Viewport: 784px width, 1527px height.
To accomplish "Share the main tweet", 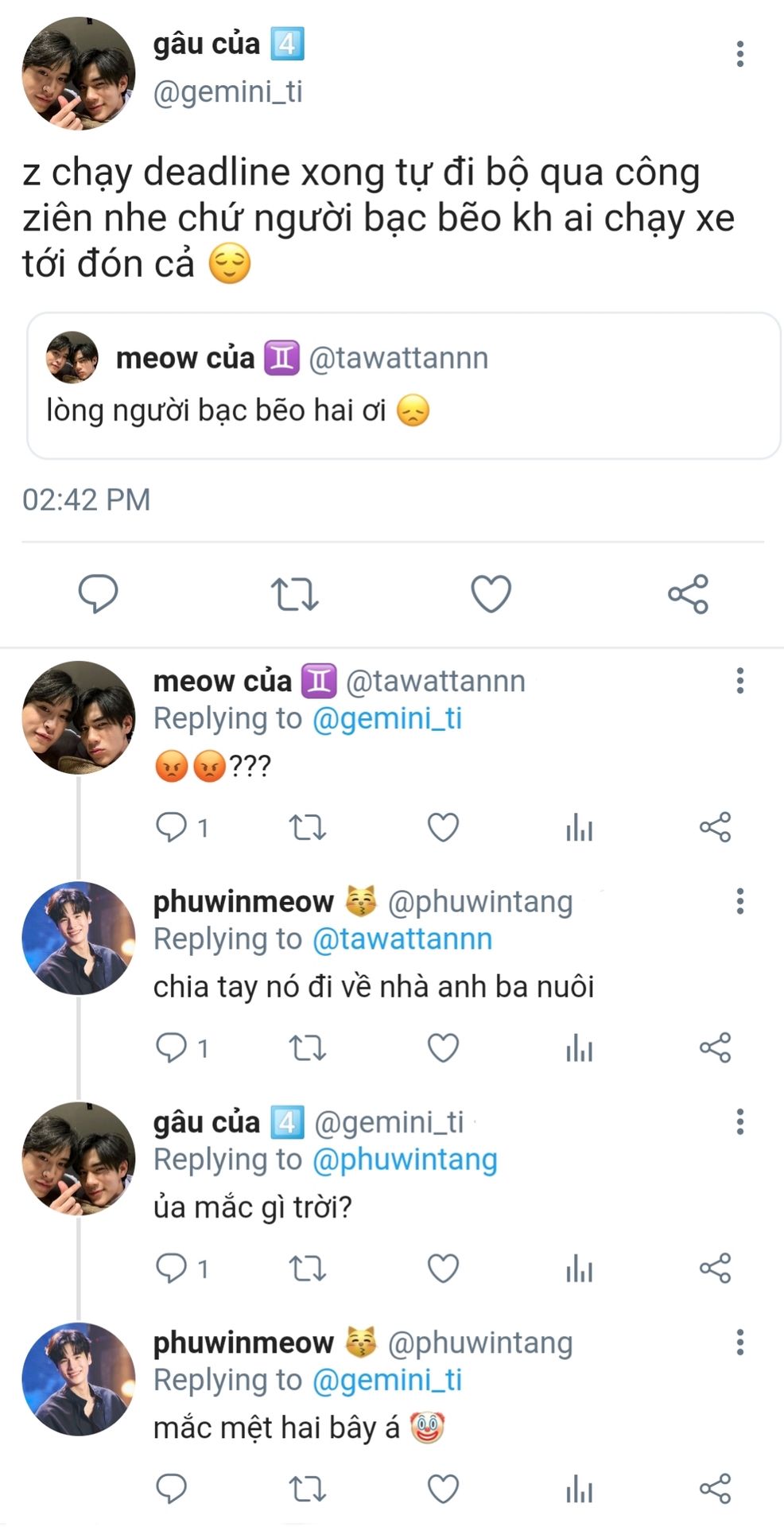I will 688,593.
